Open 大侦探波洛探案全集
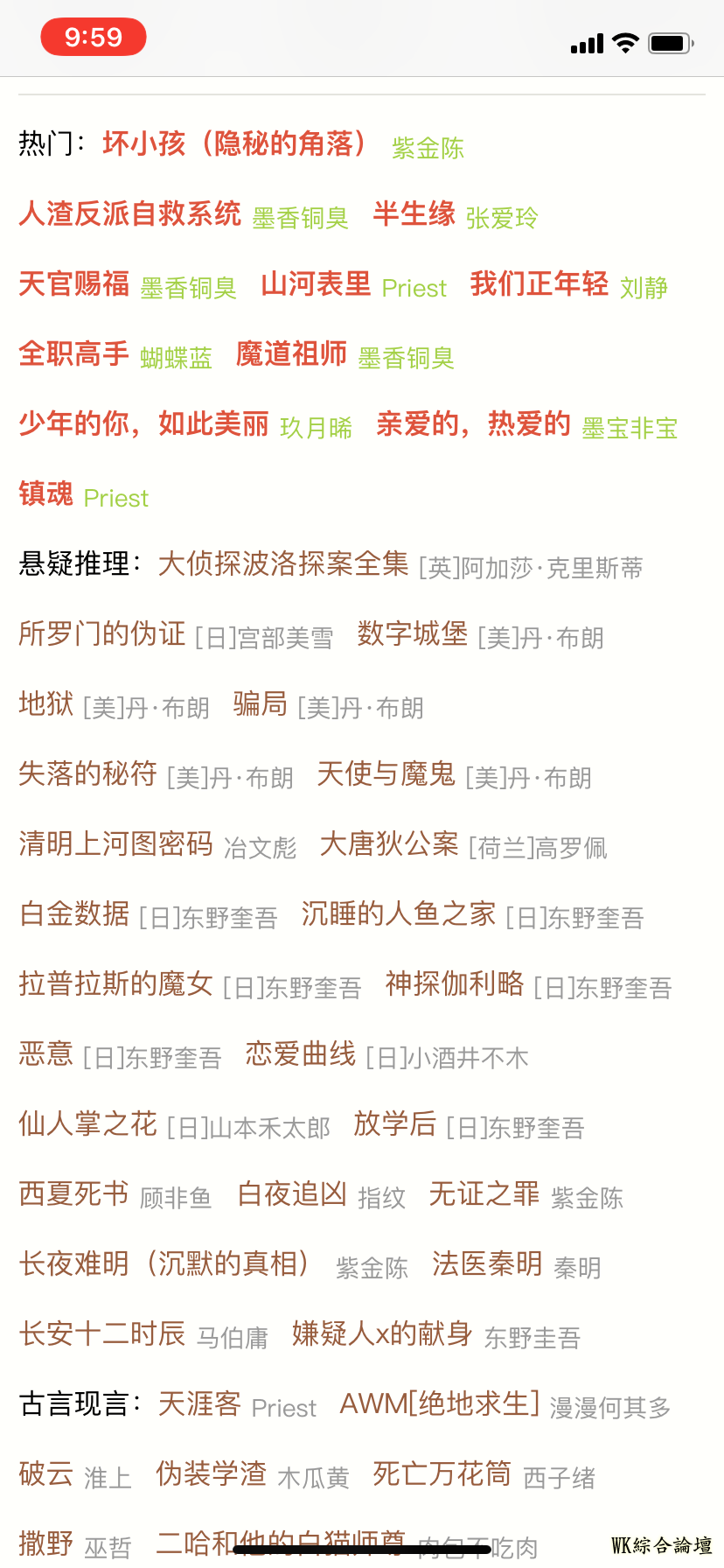Screen dimensions: 724x1568 (x=282, y=563)
